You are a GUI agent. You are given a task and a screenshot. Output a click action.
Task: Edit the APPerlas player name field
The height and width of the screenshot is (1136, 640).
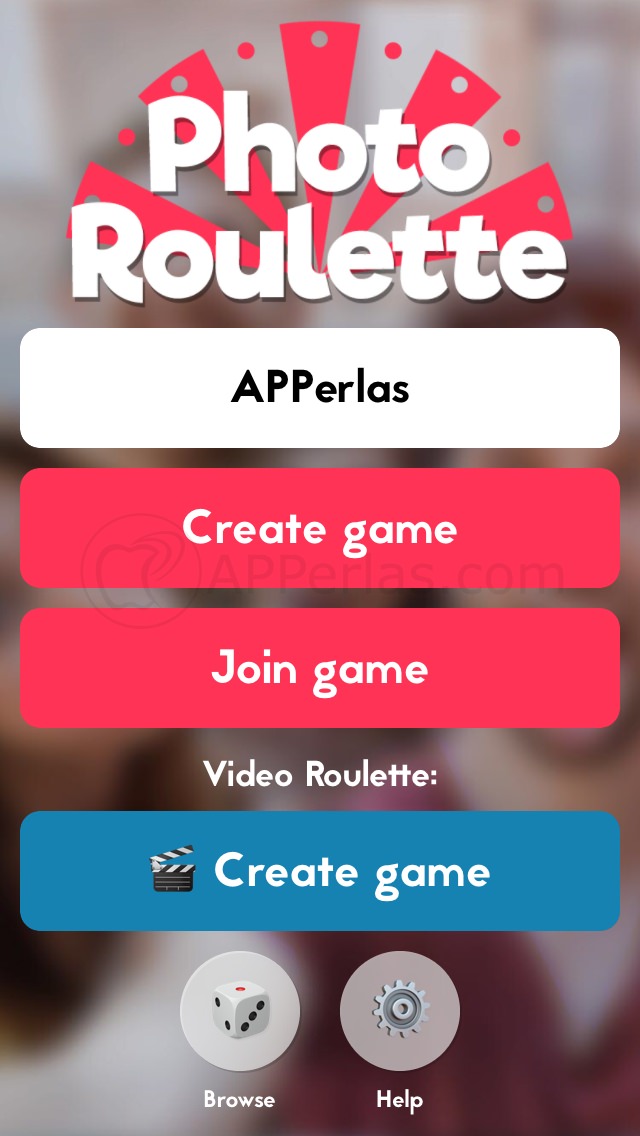[320, 388]
